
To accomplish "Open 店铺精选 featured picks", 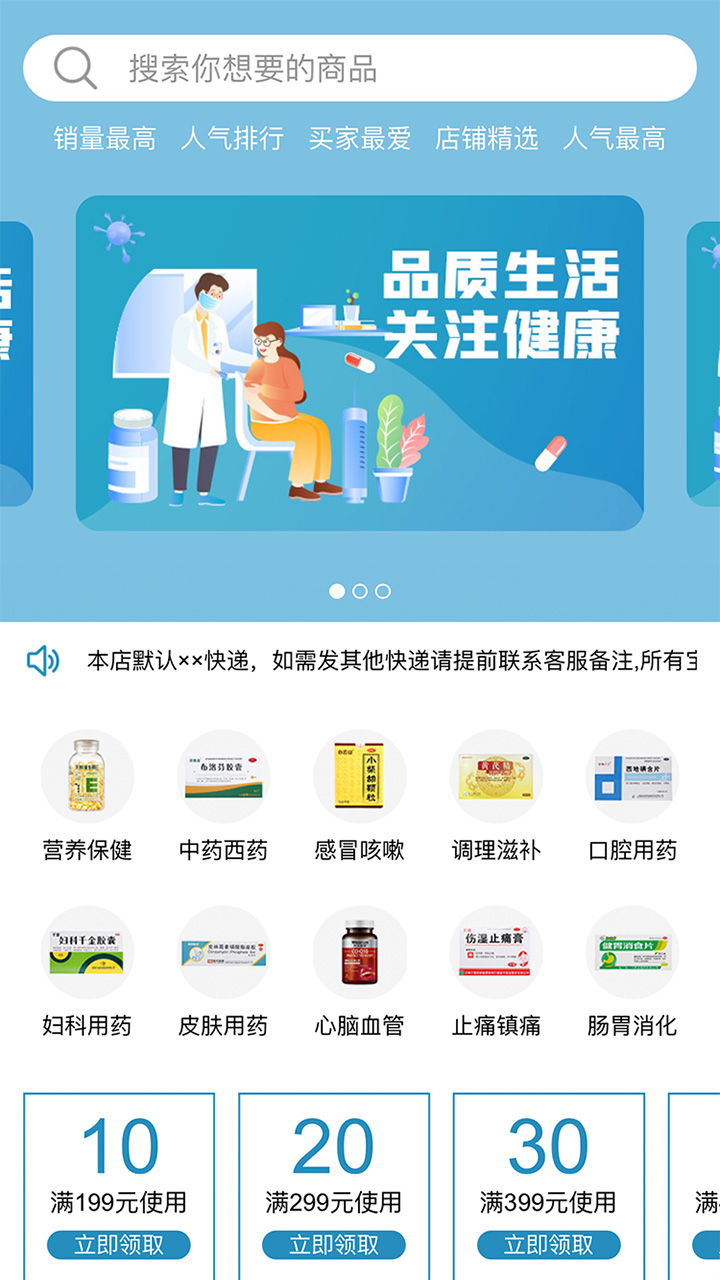I will [486, 139].
